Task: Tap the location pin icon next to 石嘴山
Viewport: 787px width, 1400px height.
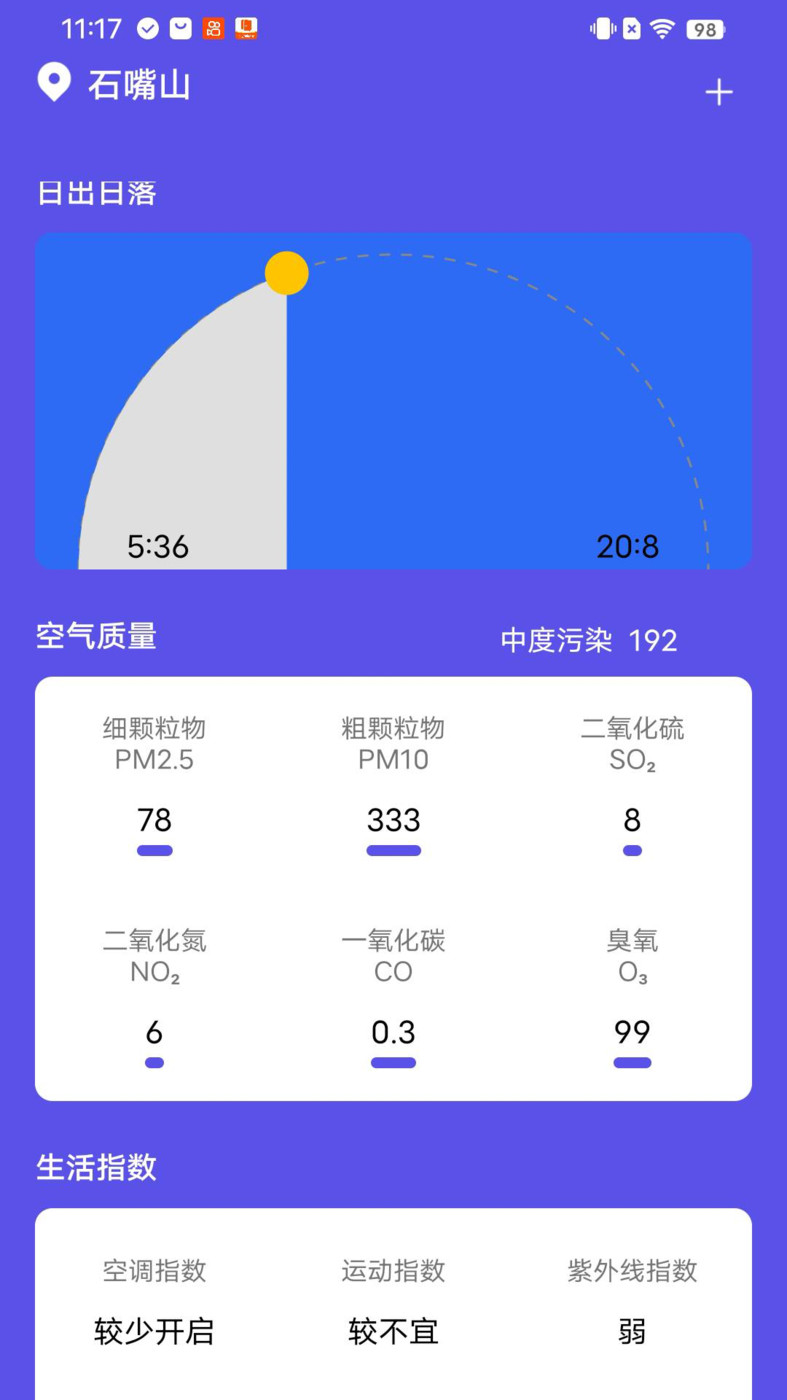Action: [x=53, y=86]
